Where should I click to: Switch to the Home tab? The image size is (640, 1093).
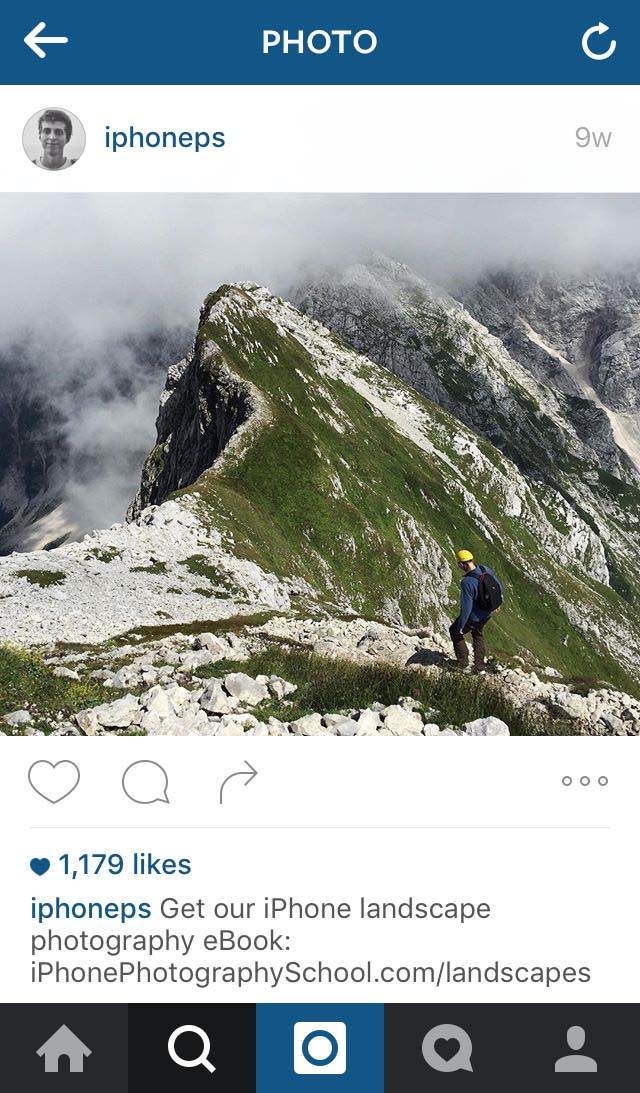pos(64,1048)
